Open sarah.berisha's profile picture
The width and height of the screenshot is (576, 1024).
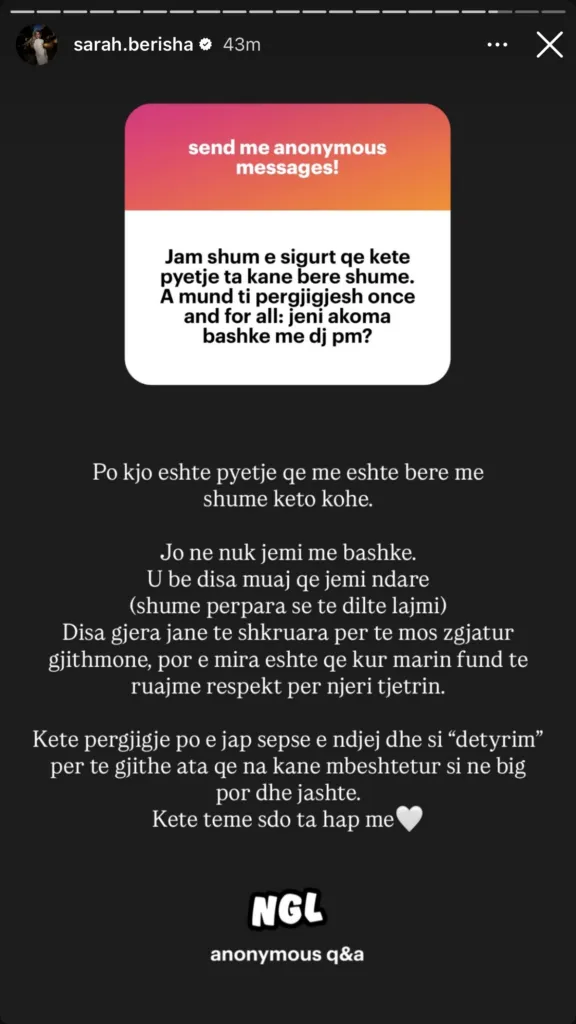[x=37, y=45]
